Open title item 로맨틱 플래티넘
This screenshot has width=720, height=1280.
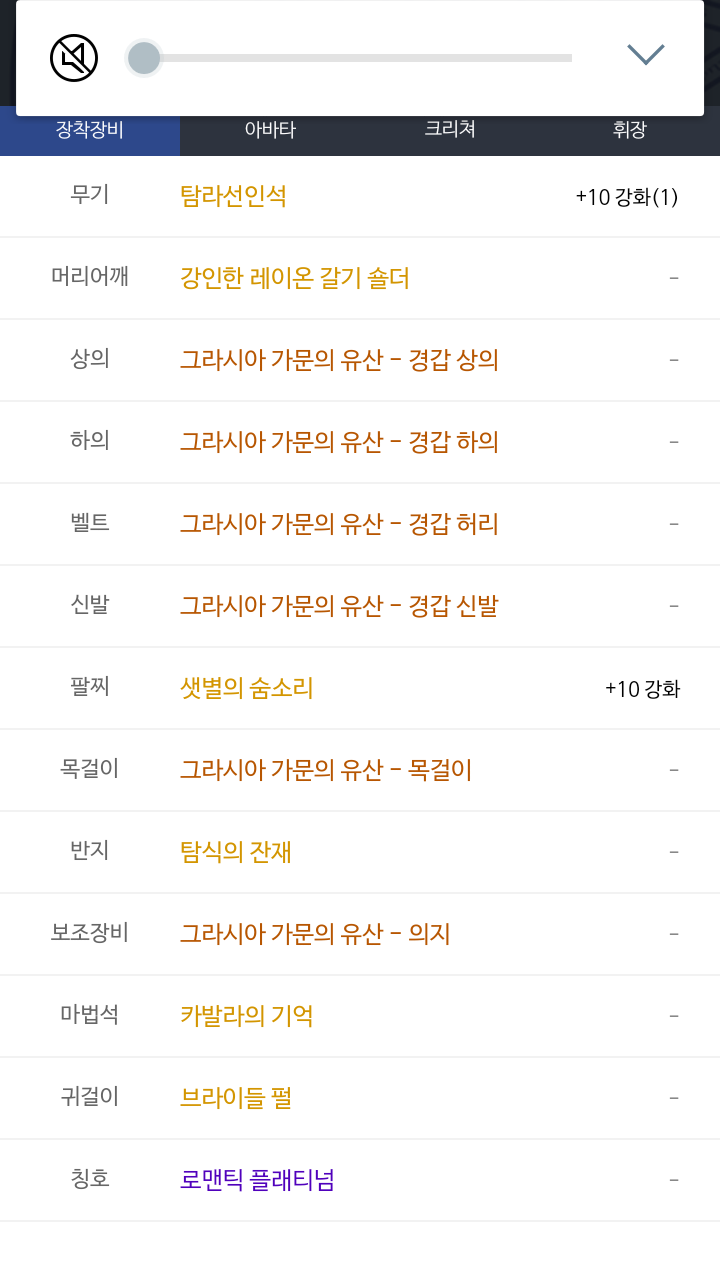(257, 1180)
